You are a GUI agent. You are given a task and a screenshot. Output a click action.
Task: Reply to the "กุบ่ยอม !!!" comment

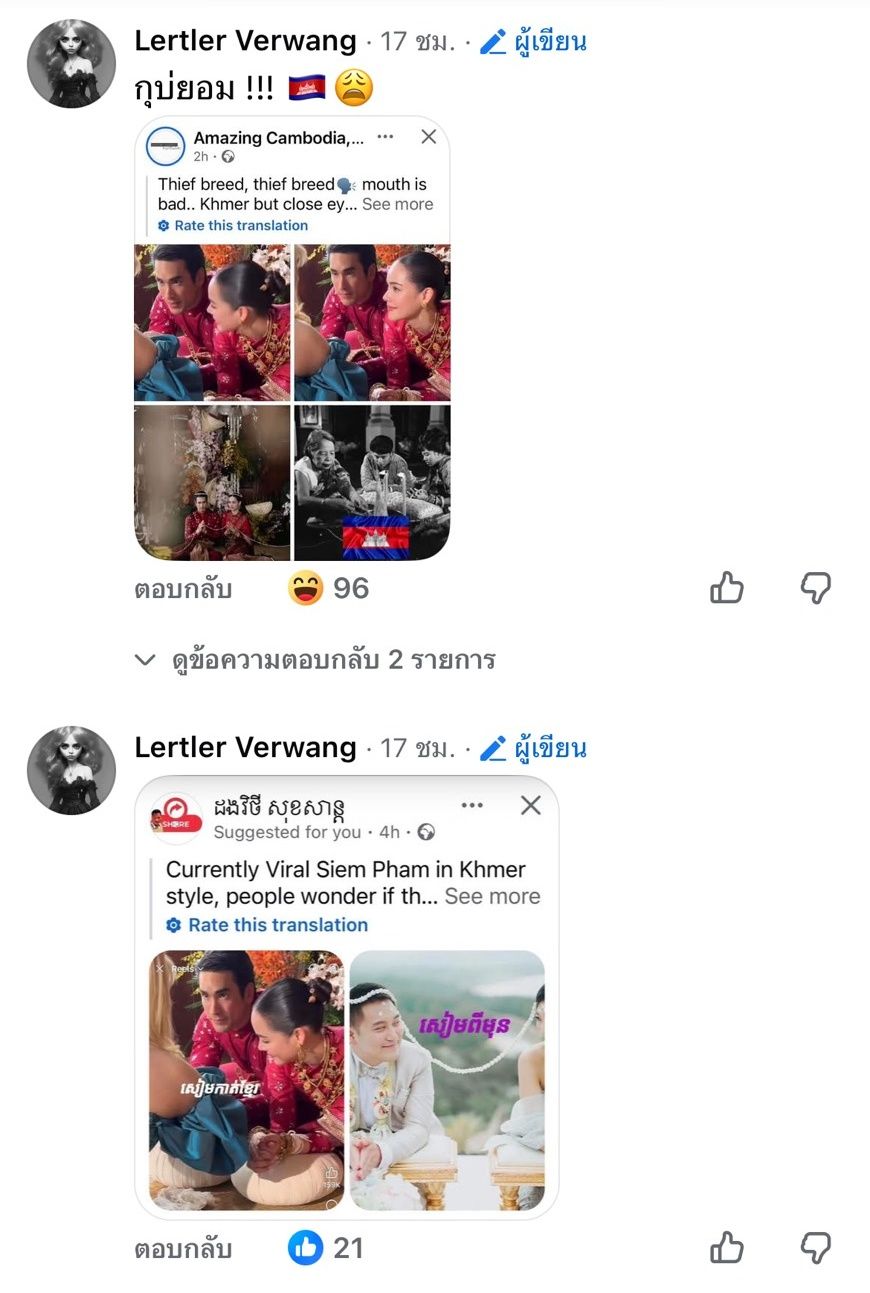(x=183, y=589)
